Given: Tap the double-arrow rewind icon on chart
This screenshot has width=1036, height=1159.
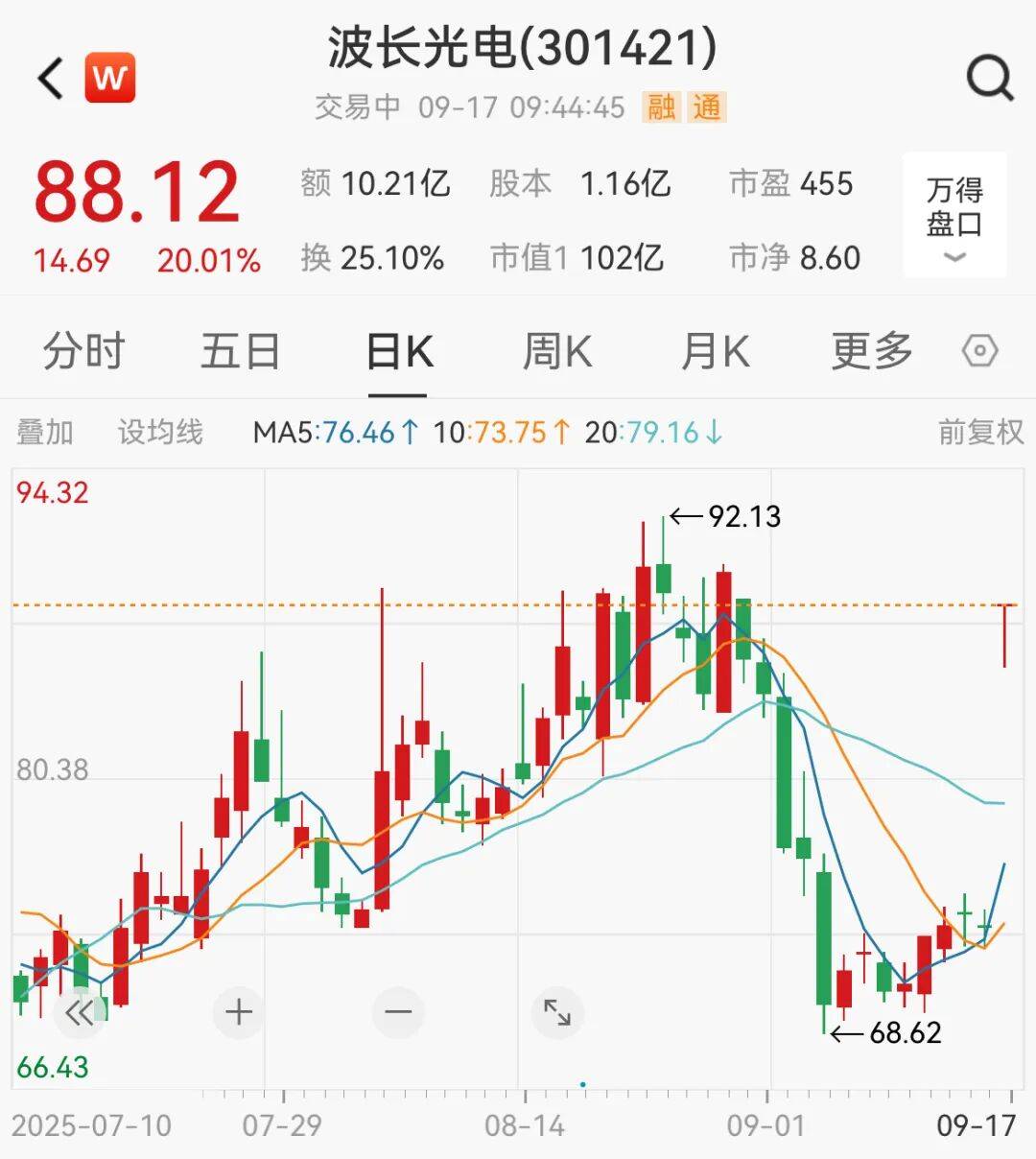Looking at the screenshot, I should point(80,1011).
